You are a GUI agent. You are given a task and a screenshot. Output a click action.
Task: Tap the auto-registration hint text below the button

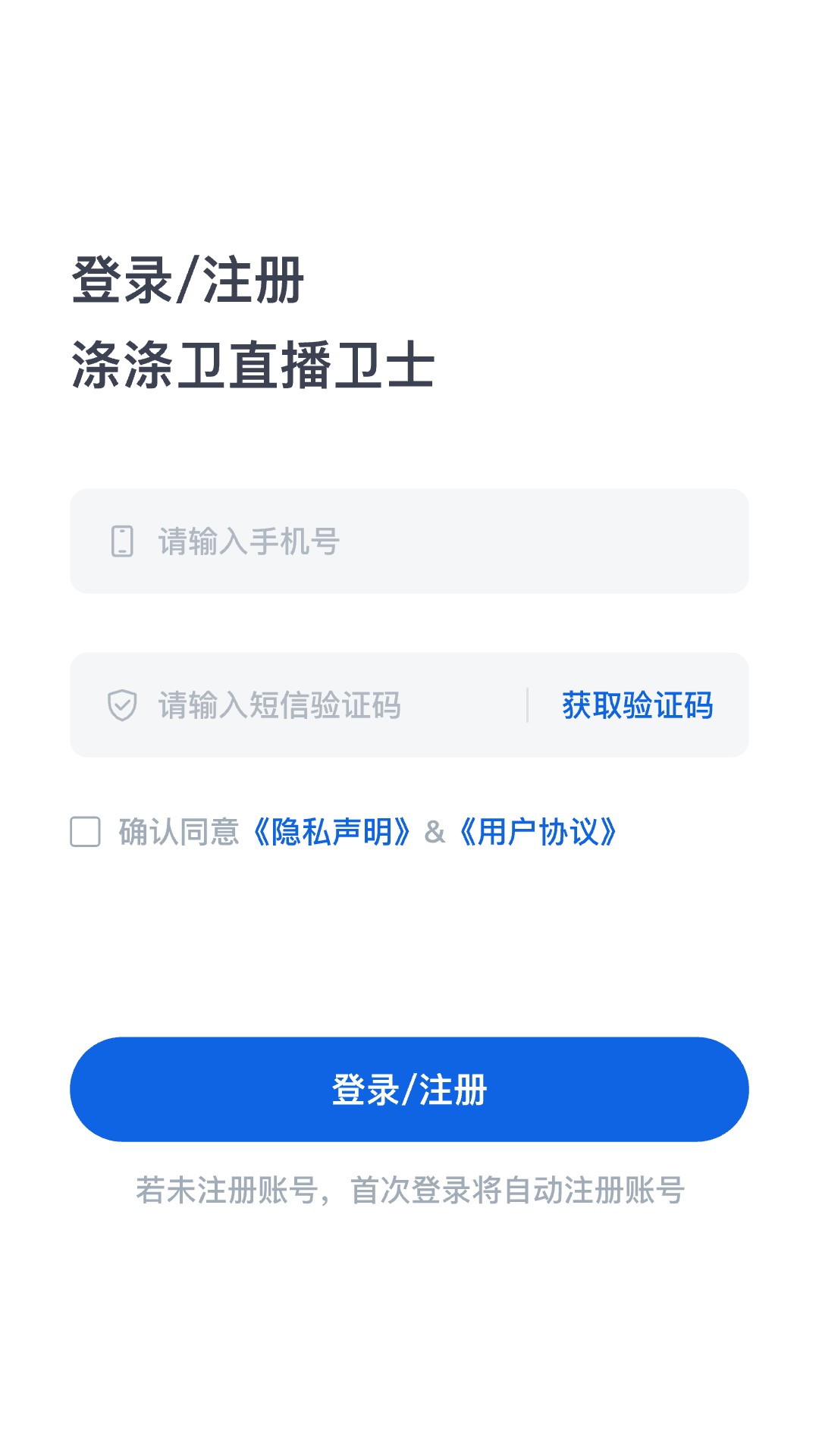pos(409,1191)
